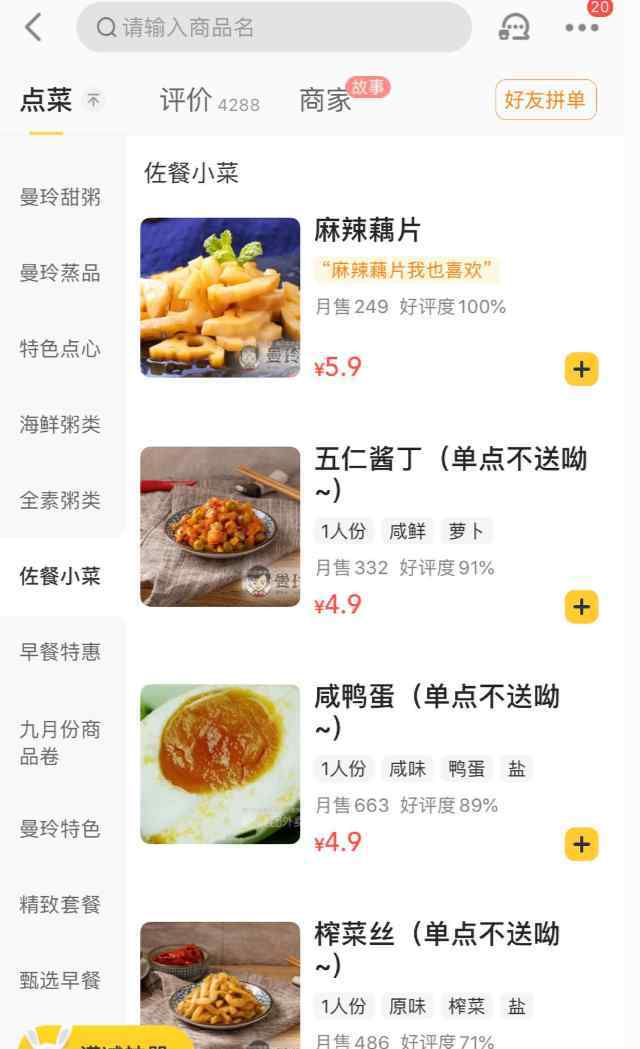Screen dimensions: 640x1049
Task: Select the 精致套餐 category
Action: coord(60,904)
